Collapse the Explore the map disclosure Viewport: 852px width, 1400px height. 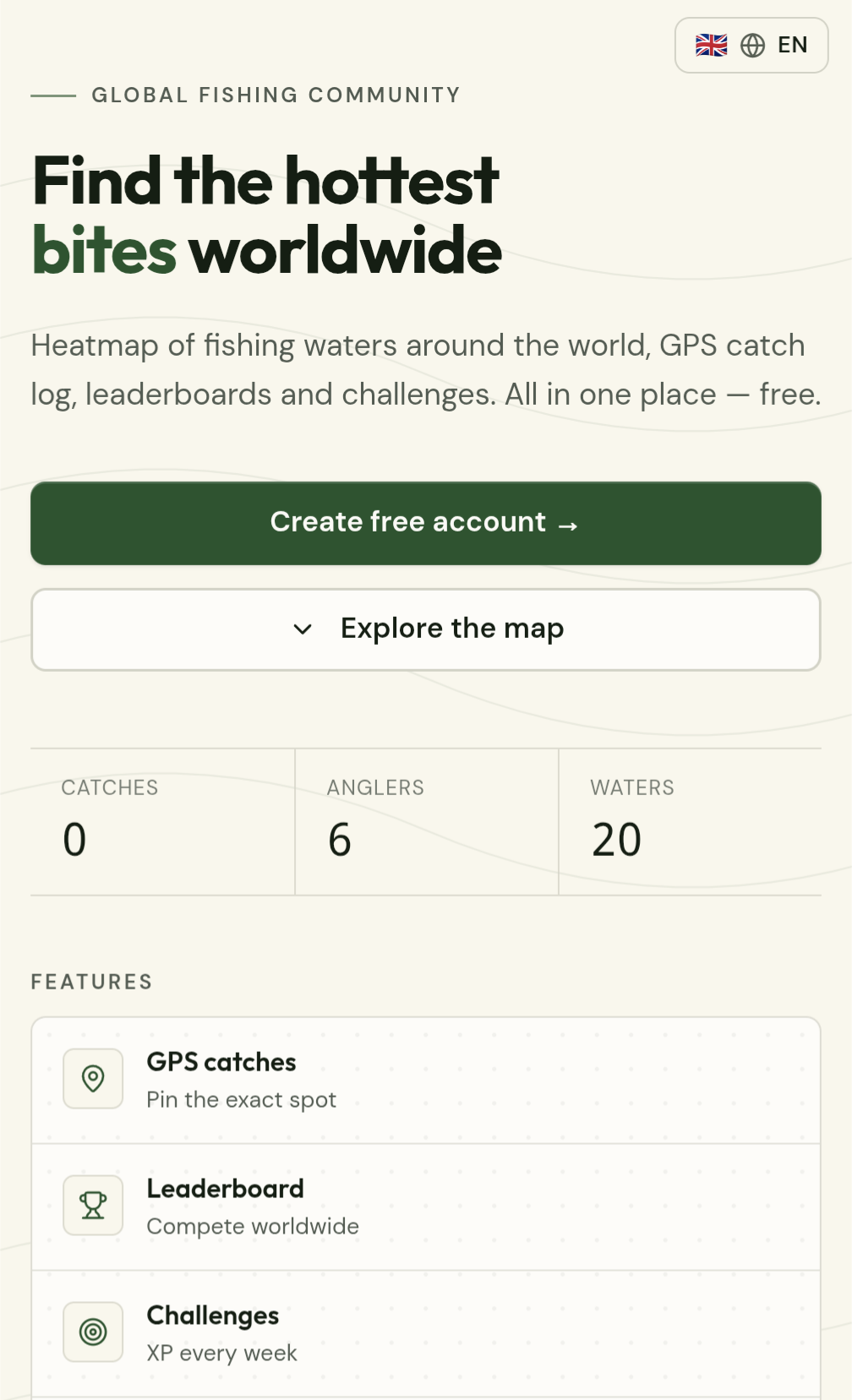(x=425, y=629)
